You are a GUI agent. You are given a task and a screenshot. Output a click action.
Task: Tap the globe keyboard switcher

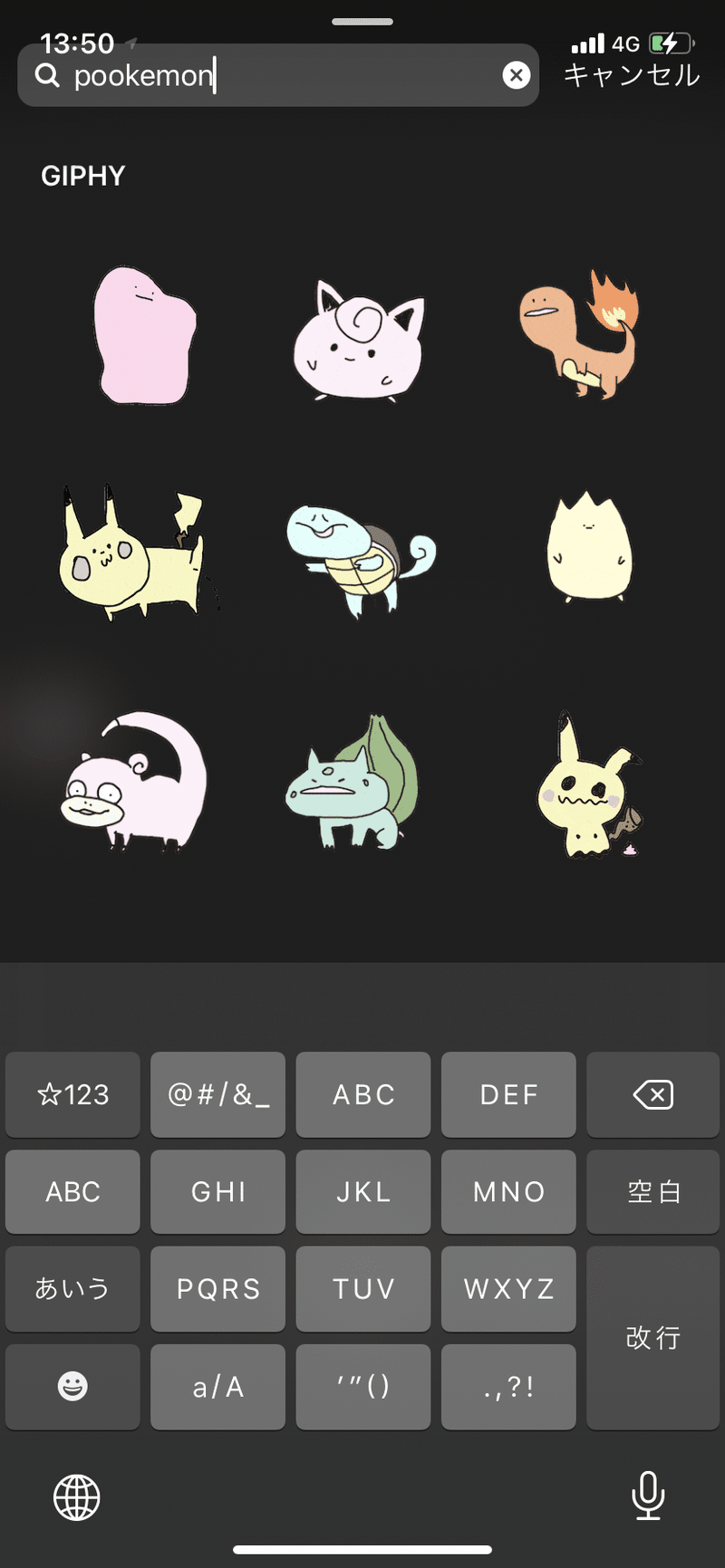point(77,1497)
